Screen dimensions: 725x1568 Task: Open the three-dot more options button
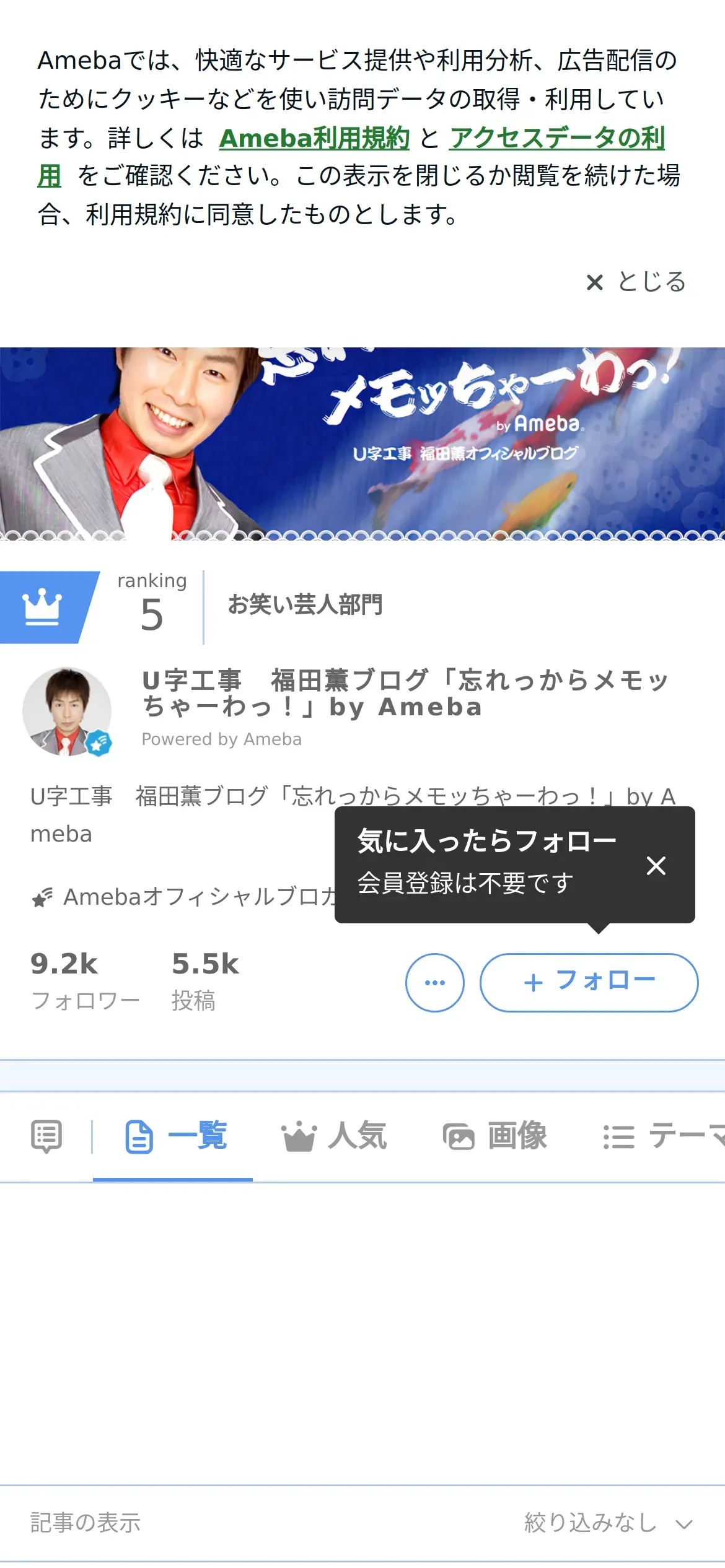pos(434,983)
